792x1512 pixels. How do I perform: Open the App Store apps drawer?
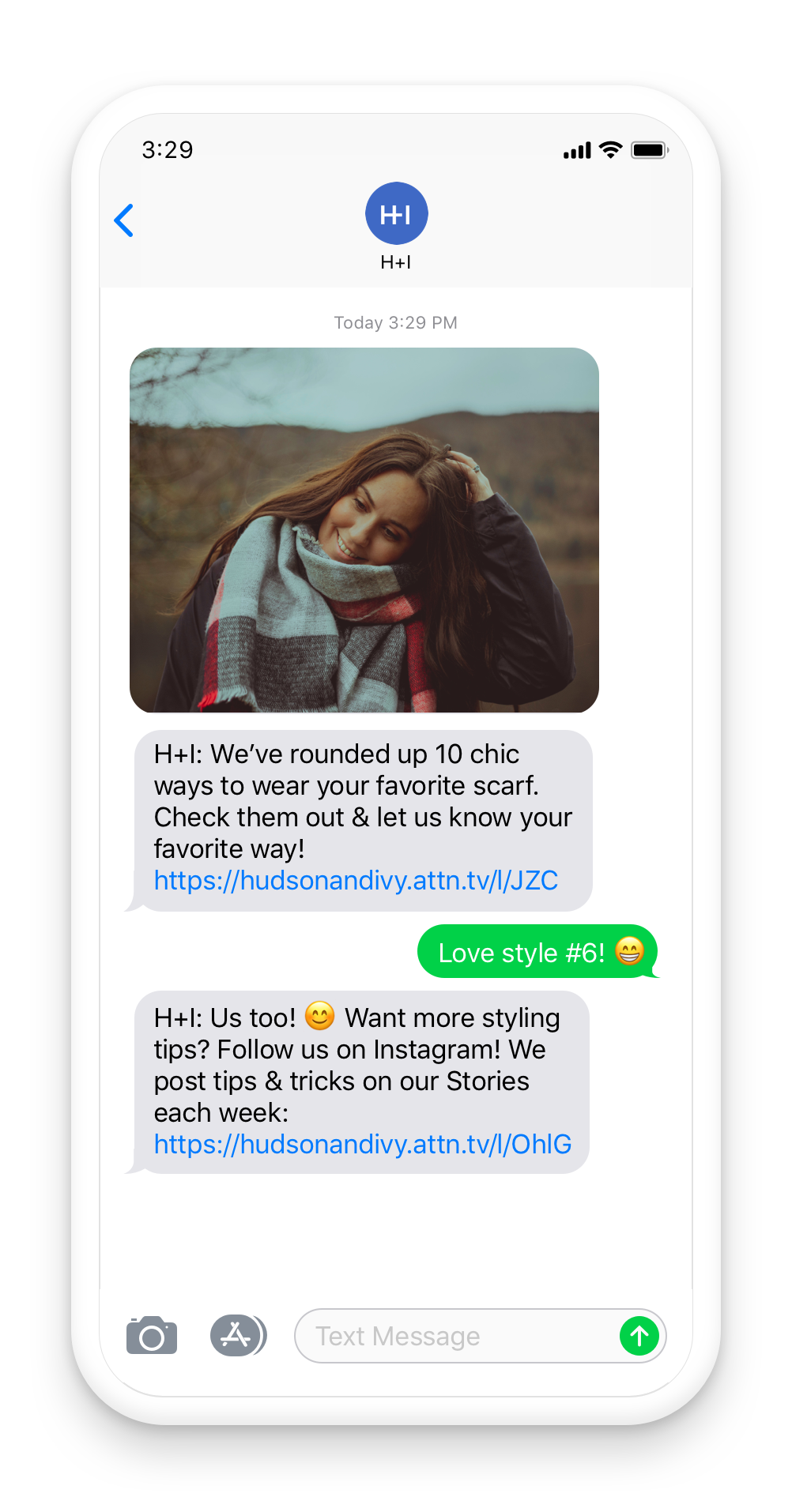236,1336
